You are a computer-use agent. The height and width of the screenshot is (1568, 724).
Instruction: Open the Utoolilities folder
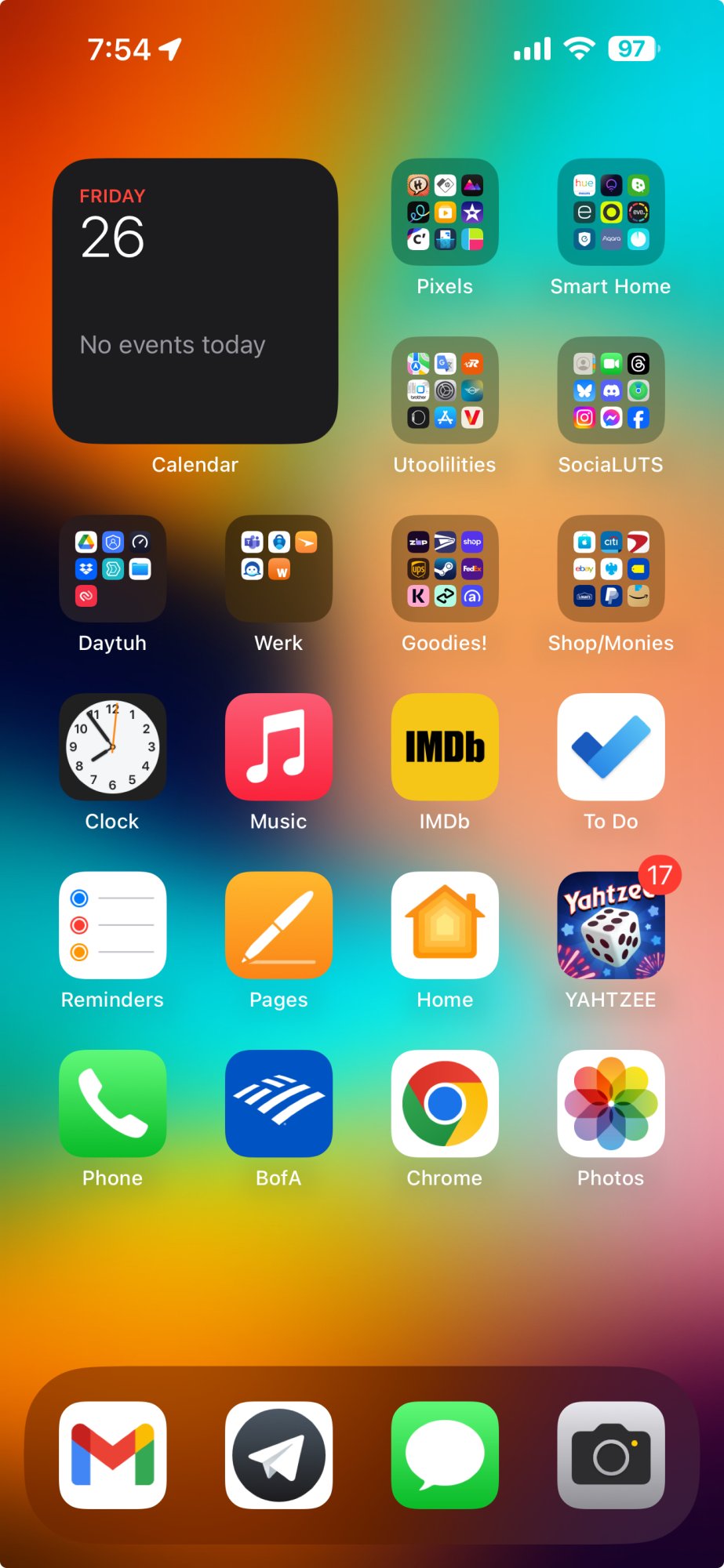[x=445, y=390]
